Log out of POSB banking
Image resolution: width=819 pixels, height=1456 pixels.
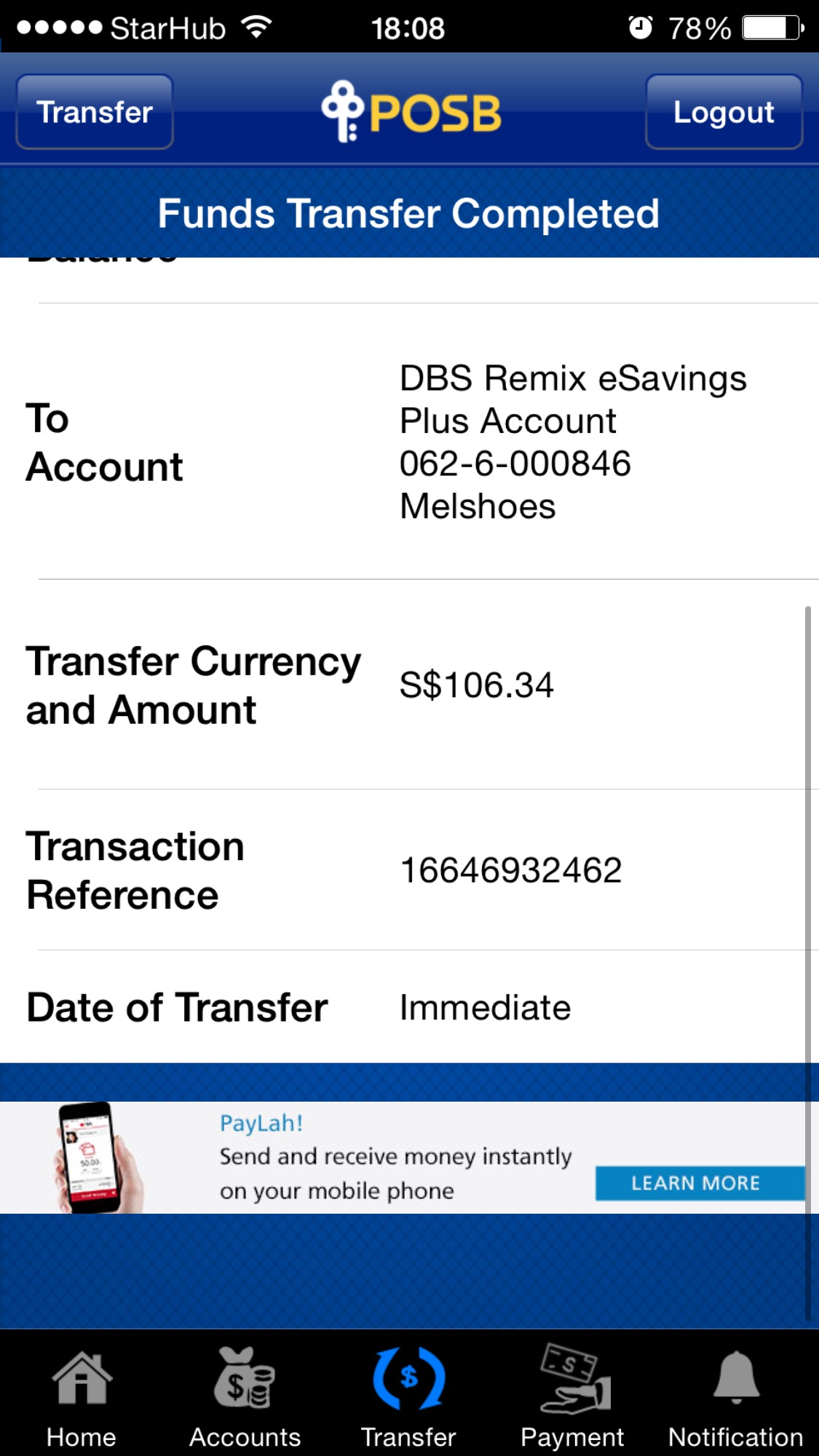pos(724,112)
